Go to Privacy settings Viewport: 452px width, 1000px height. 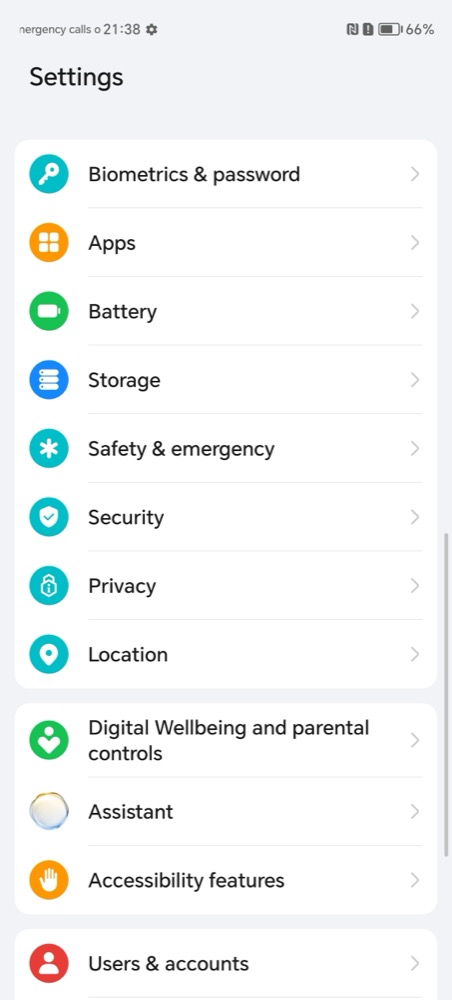tap(226, 585)
